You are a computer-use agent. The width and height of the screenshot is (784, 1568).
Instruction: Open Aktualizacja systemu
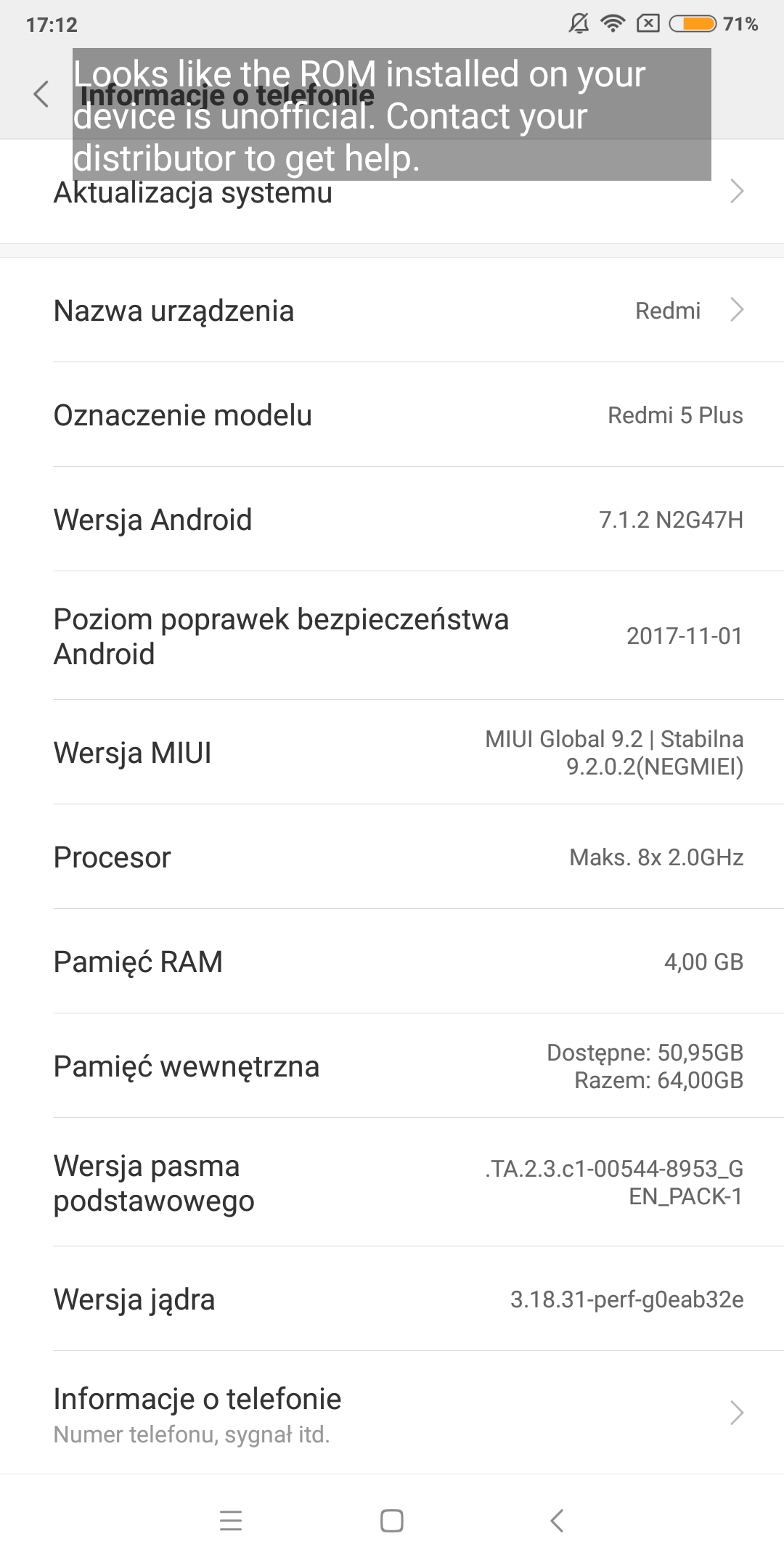coord(392,192)
